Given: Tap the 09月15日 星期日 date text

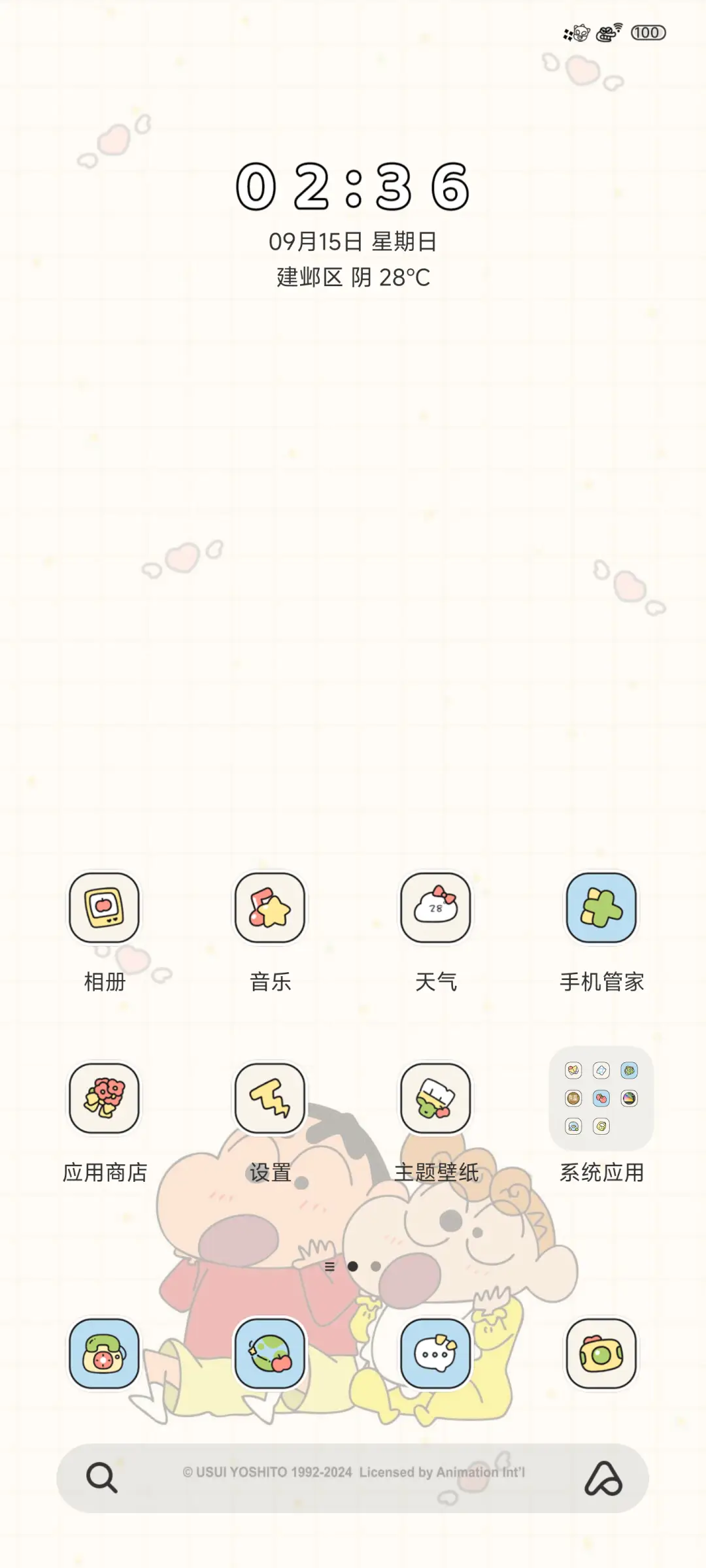Looking at the screenshot, I should (352, 240).
